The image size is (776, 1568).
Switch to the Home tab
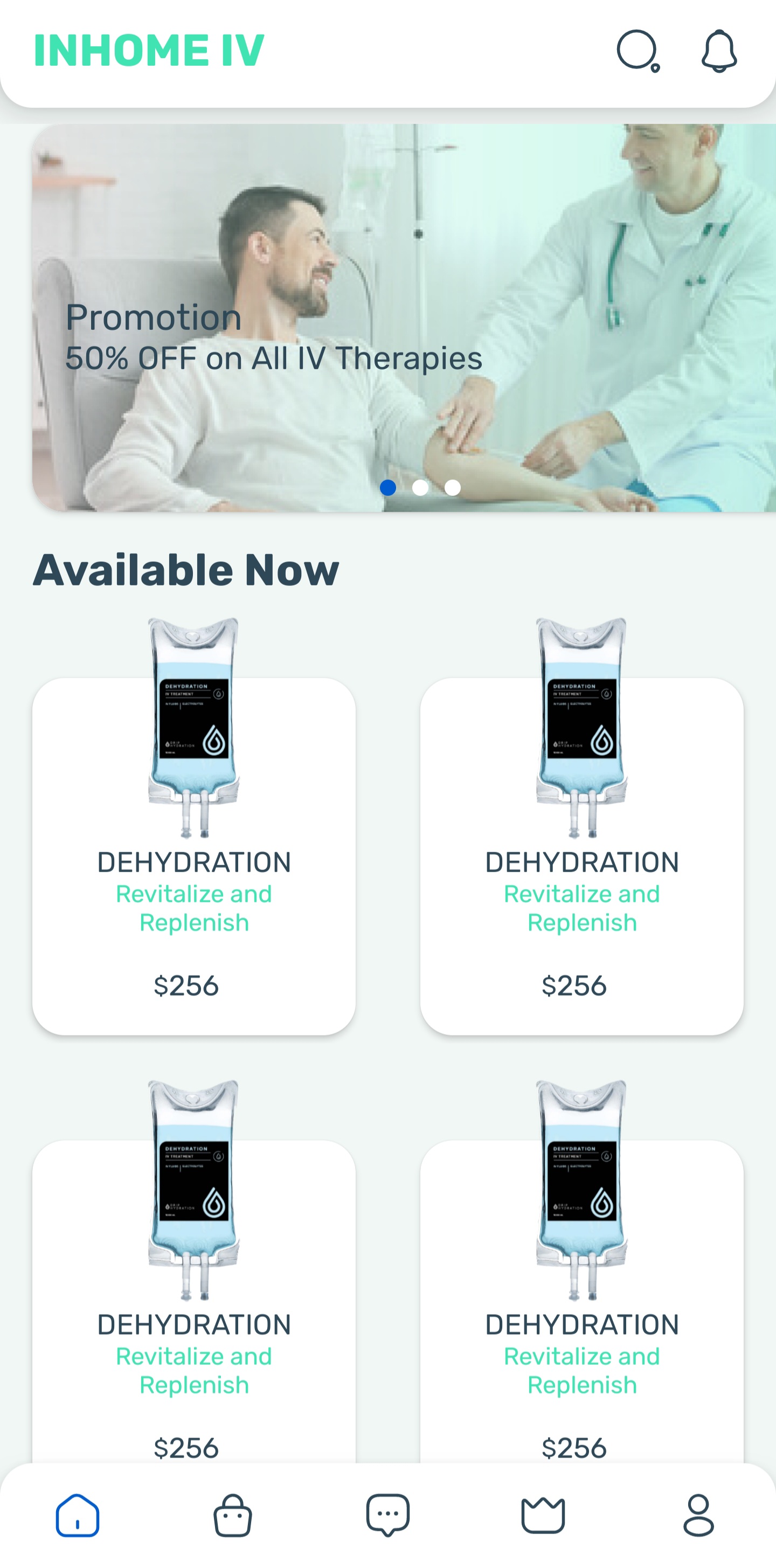(77, 1515)
